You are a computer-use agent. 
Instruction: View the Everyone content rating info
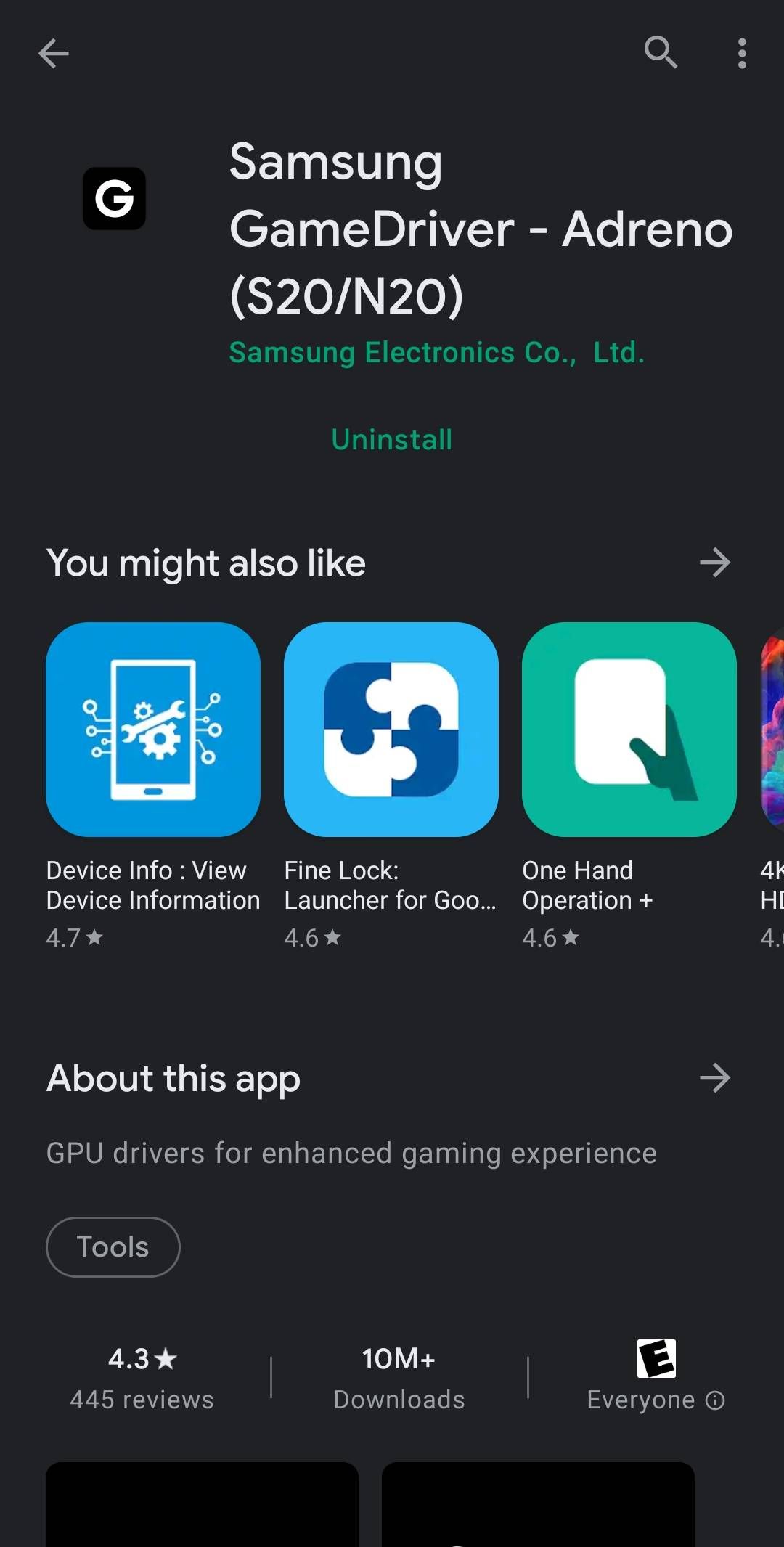click(x=715, y=1400)
